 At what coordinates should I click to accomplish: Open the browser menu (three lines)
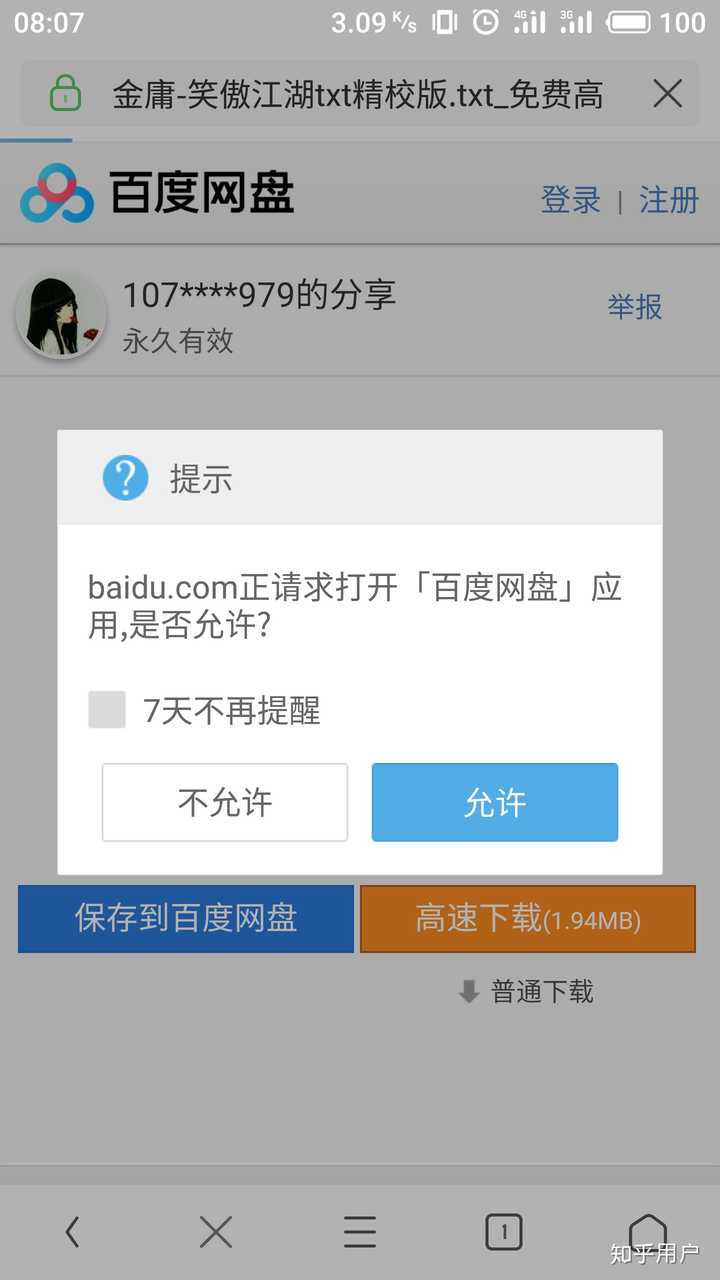coord(360,1232)
